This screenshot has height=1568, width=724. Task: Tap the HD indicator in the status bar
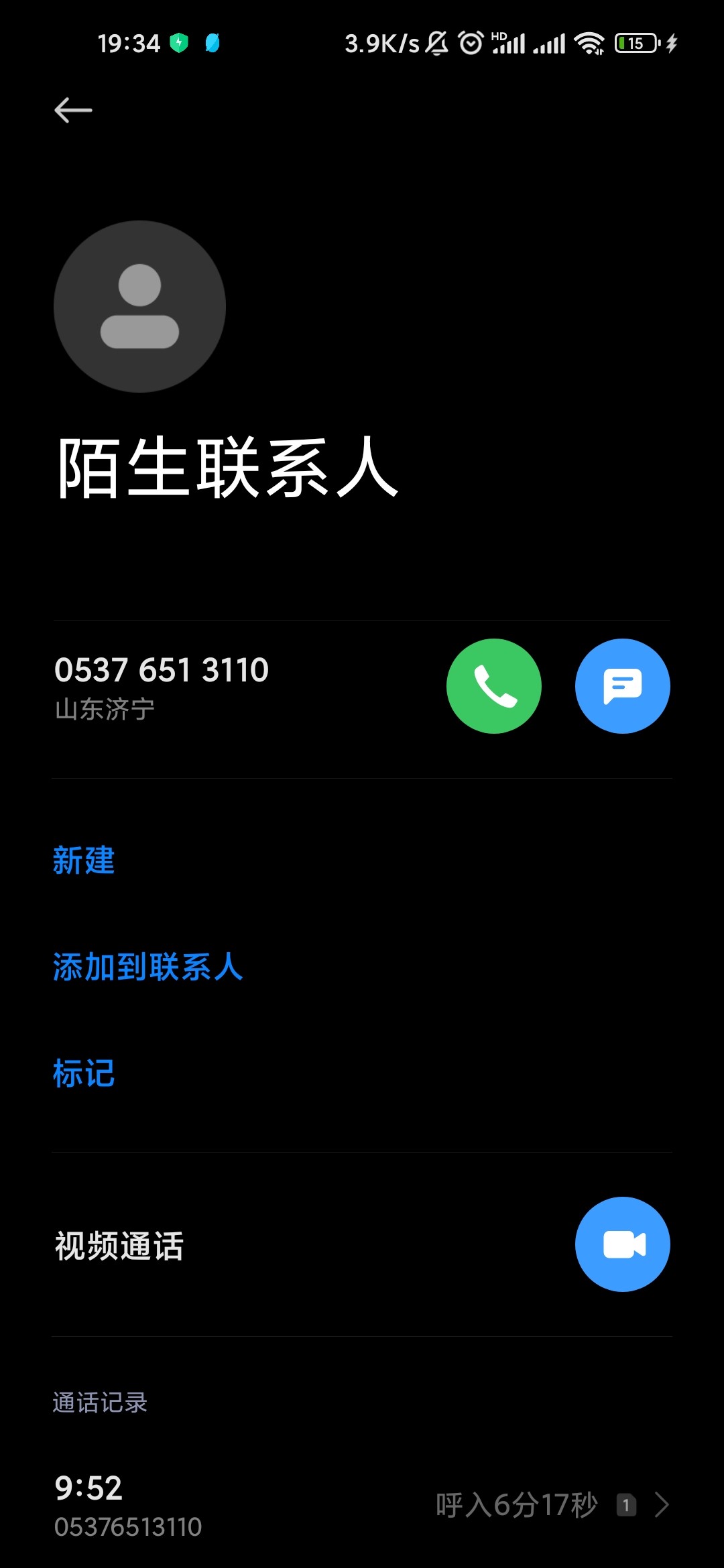[498, 37]
